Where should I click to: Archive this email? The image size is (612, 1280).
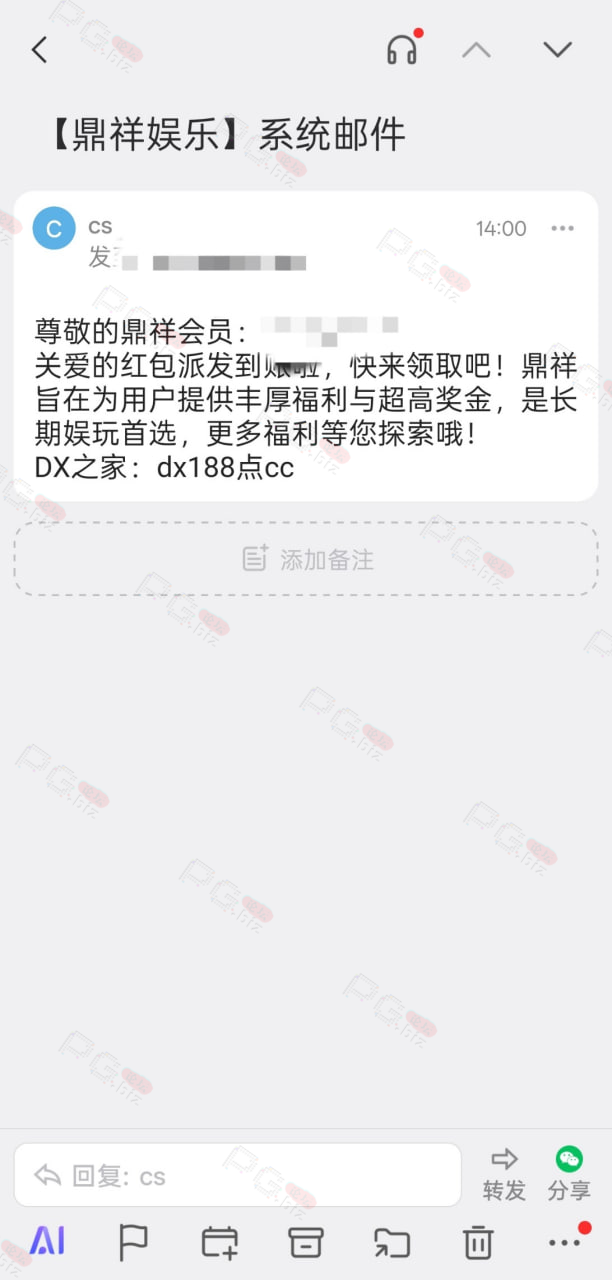(306, 1242)
